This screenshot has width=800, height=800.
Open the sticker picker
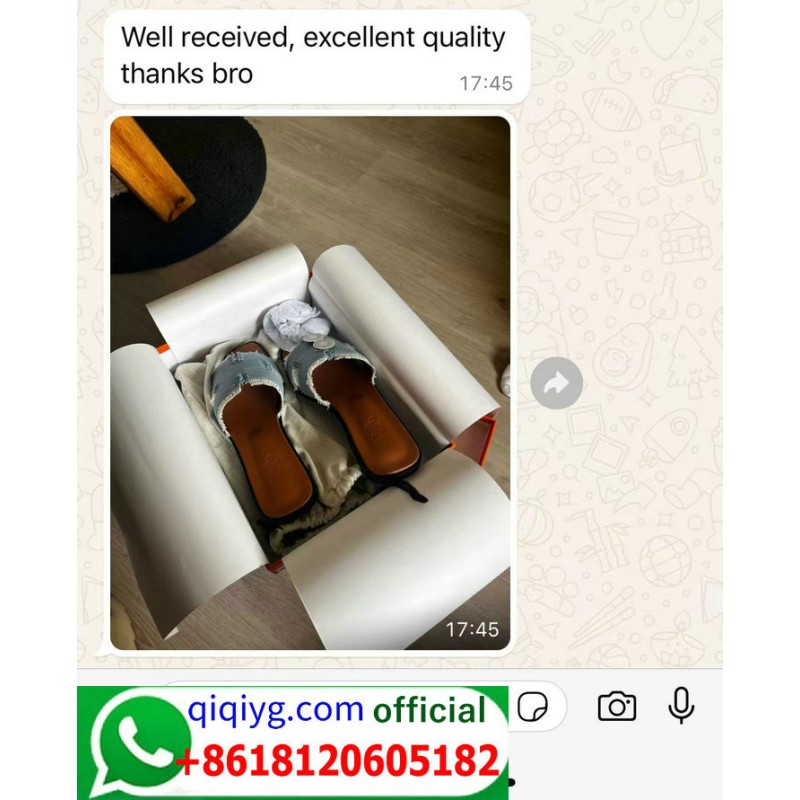pos(533,707)
